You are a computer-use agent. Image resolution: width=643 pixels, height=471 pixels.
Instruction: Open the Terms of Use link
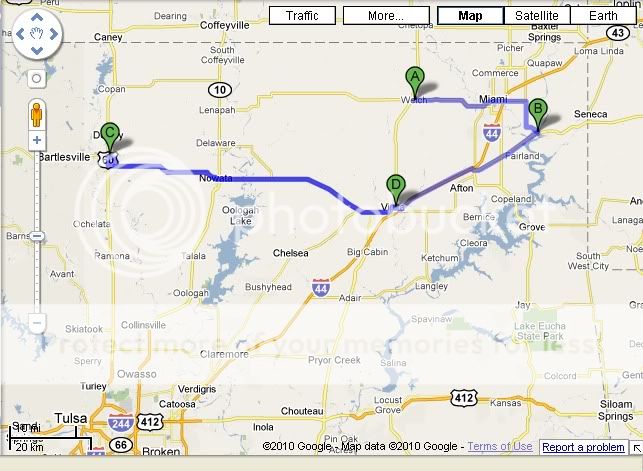500,447
